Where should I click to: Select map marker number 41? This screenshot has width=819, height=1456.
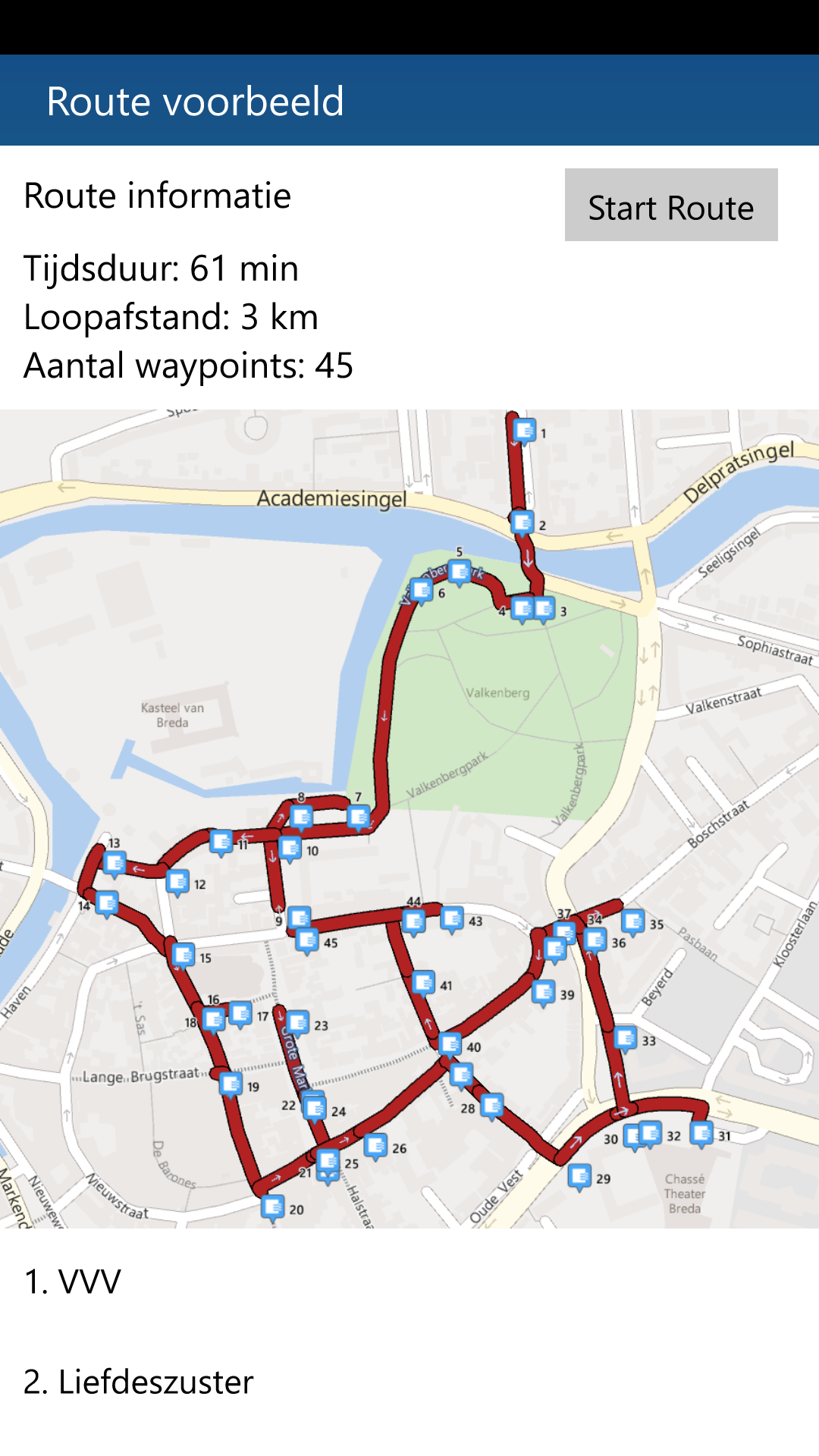tap(424, 982)
